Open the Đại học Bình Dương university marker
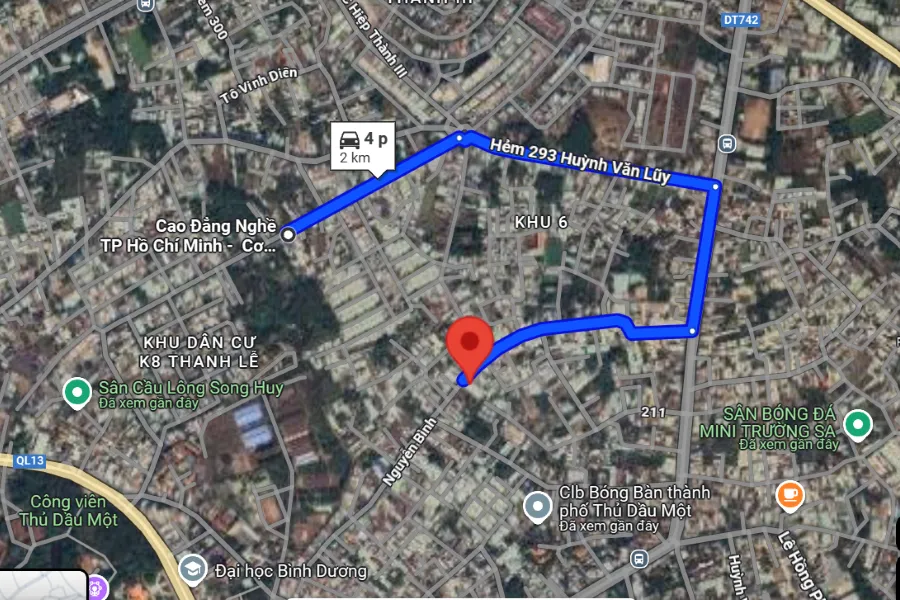Viewport: 900px width, 600px height. (x=191, y=570)
